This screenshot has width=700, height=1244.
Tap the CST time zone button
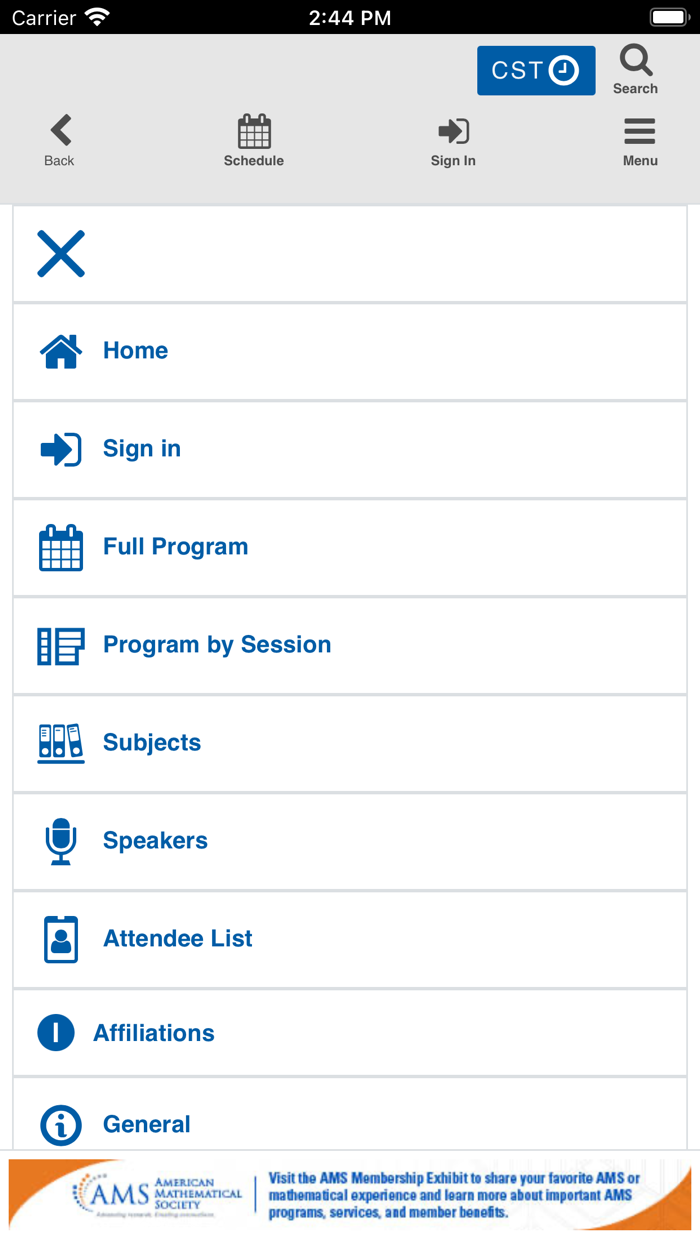pos(536,71)
